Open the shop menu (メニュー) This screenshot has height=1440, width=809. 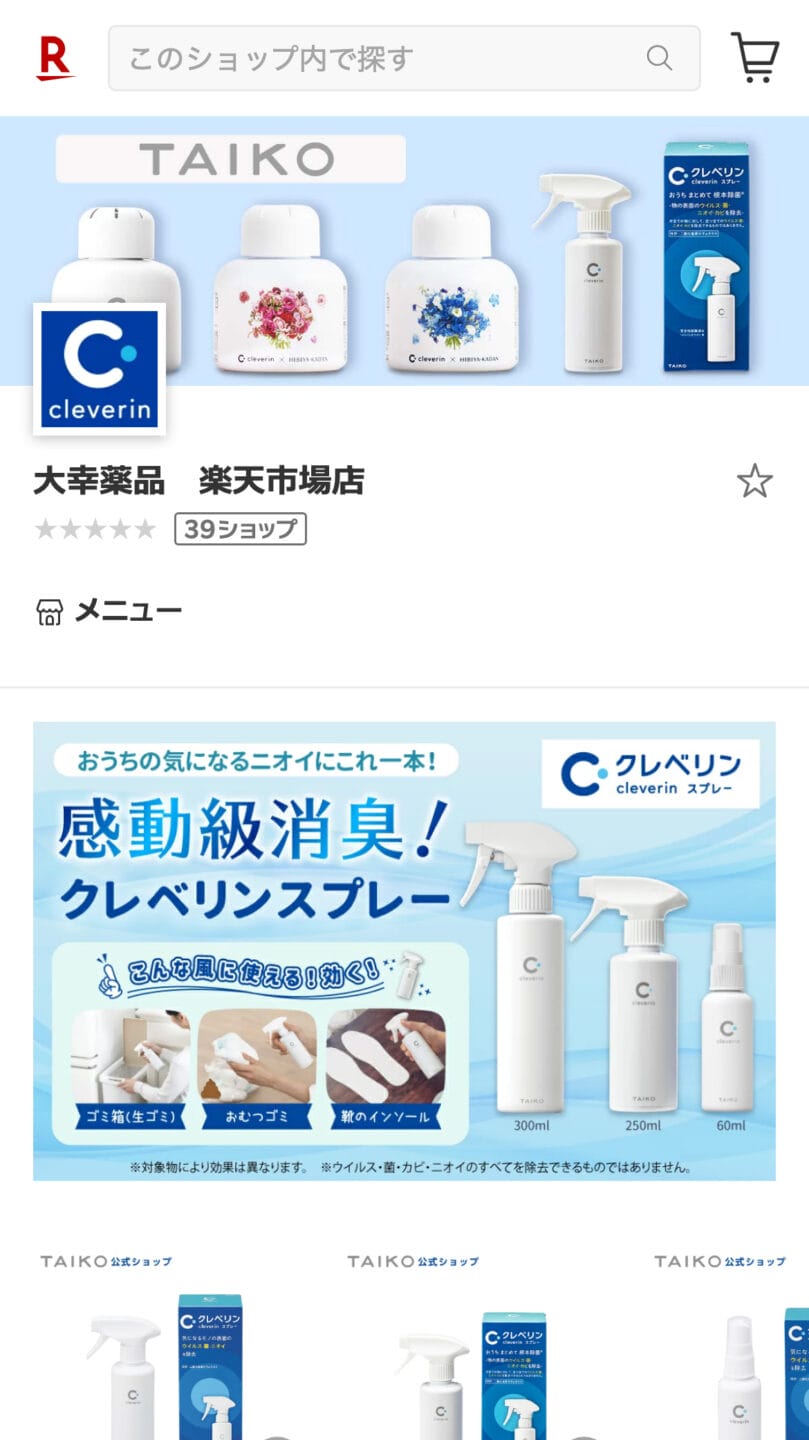[108, 611]
